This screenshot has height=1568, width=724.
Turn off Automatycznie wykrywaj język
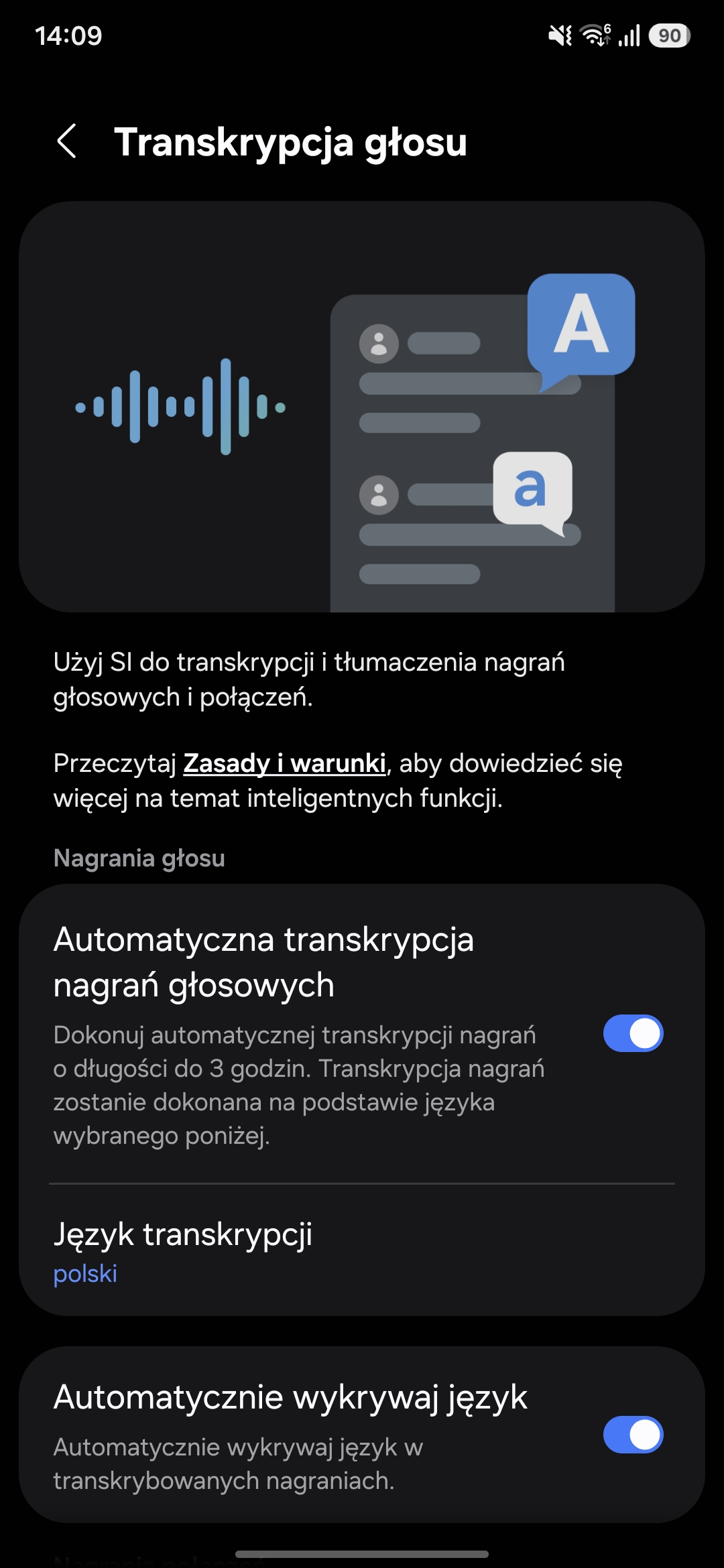[x=633, y=1435]
